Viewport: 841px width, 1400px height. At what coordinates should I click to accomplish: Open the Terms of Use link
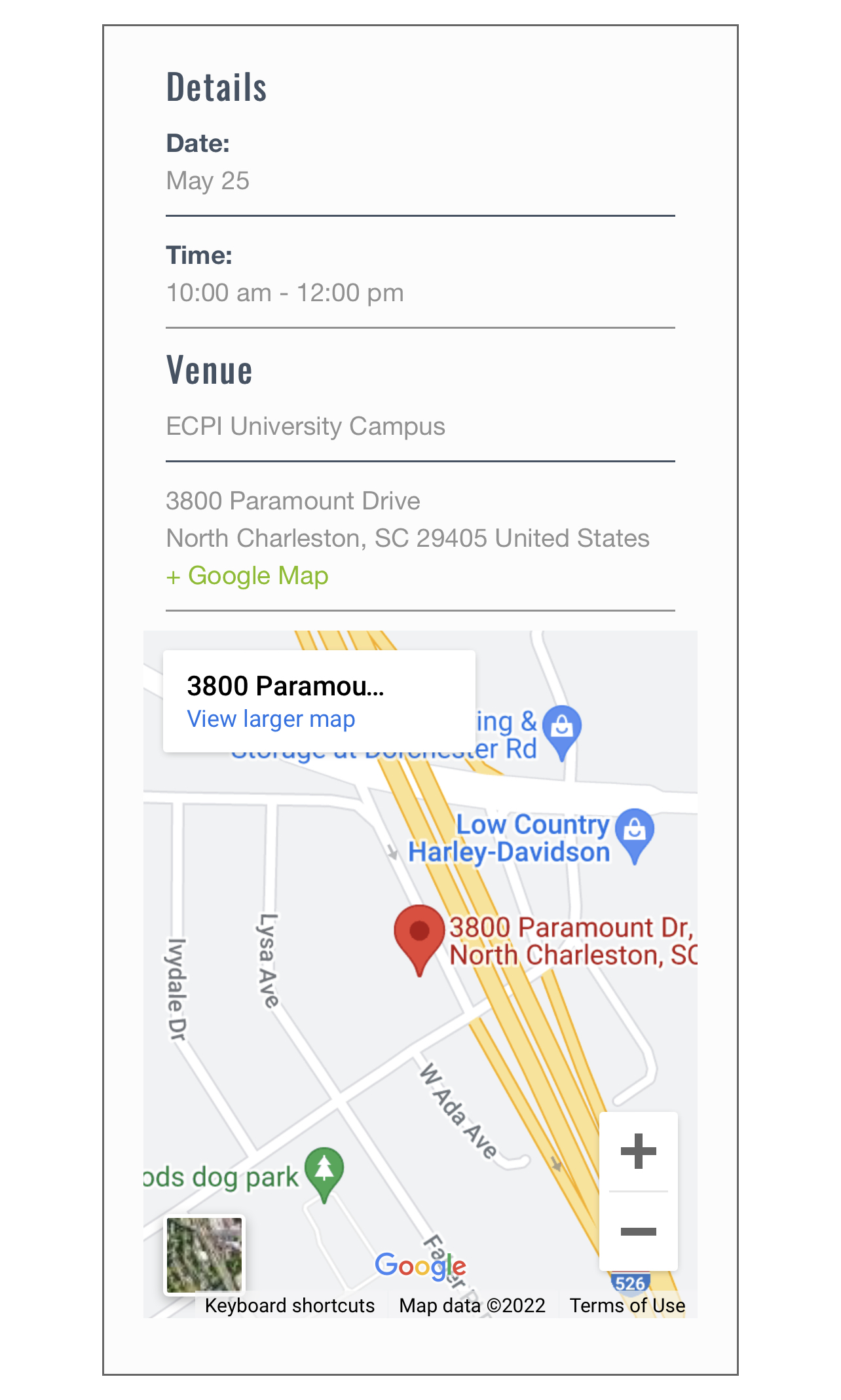click(x=627, y=1306)
